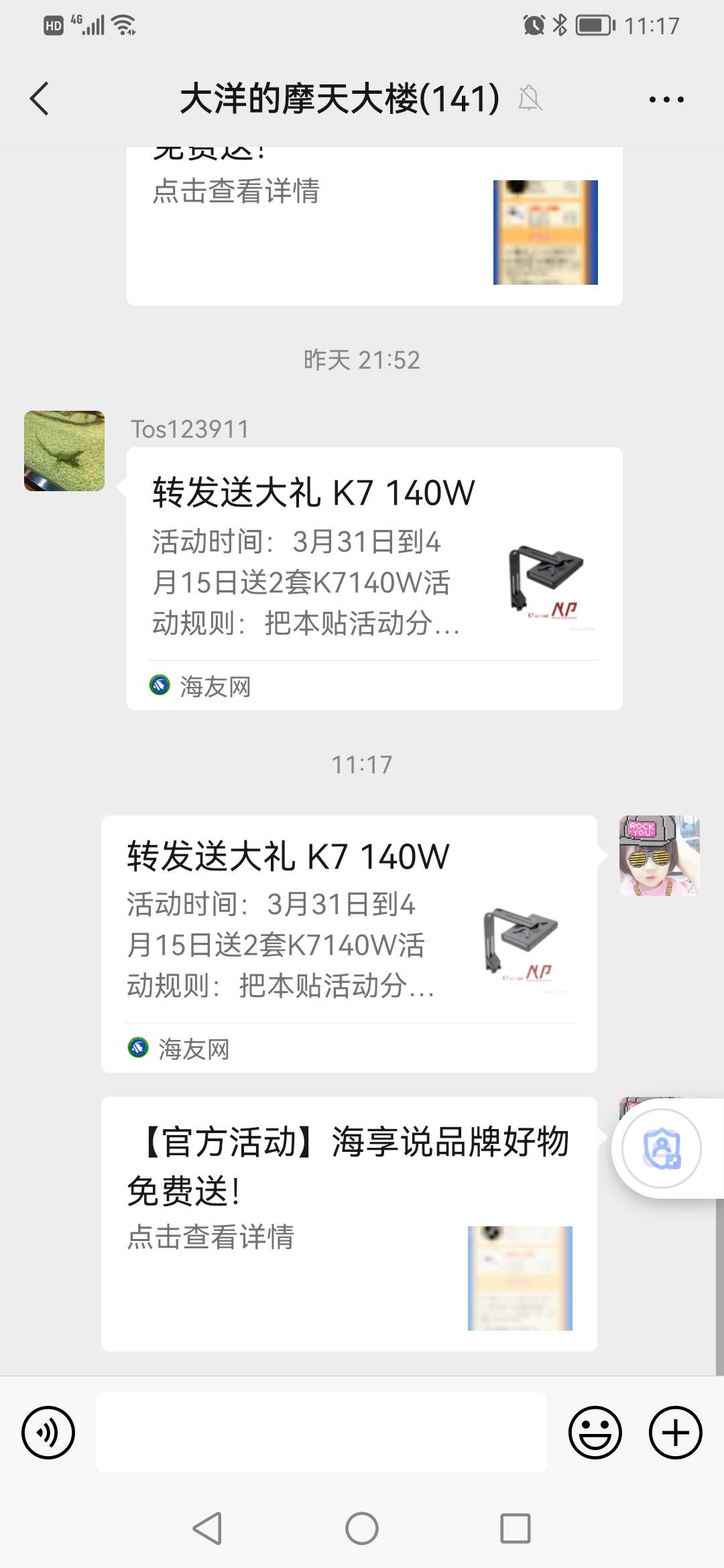
Task: Open the partially visible card with 点击查看详情
Action: pyautogui.click(x=374, y=225)
